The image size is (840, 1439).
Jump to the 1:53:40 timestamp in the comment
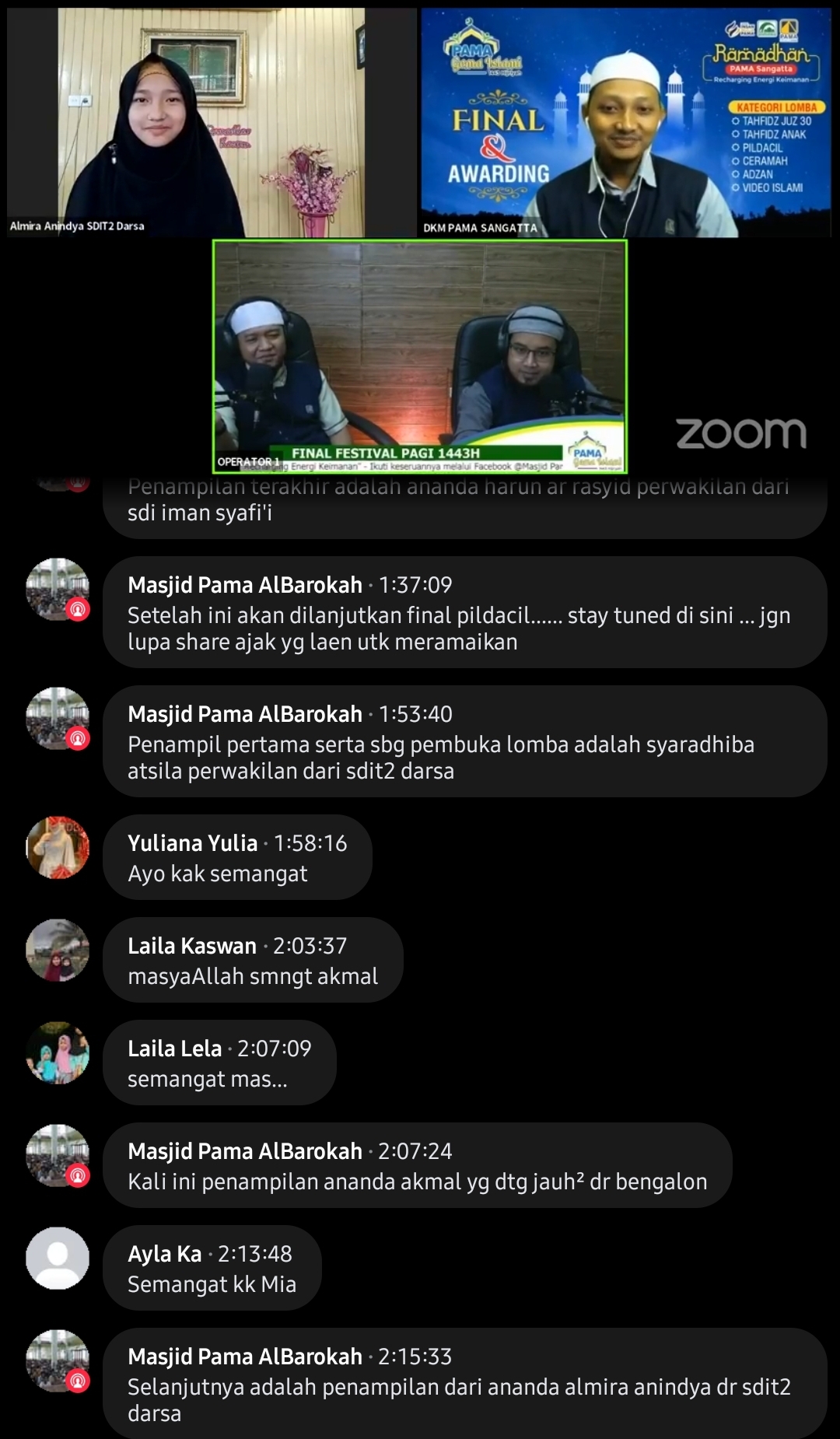tap(415, 714)
